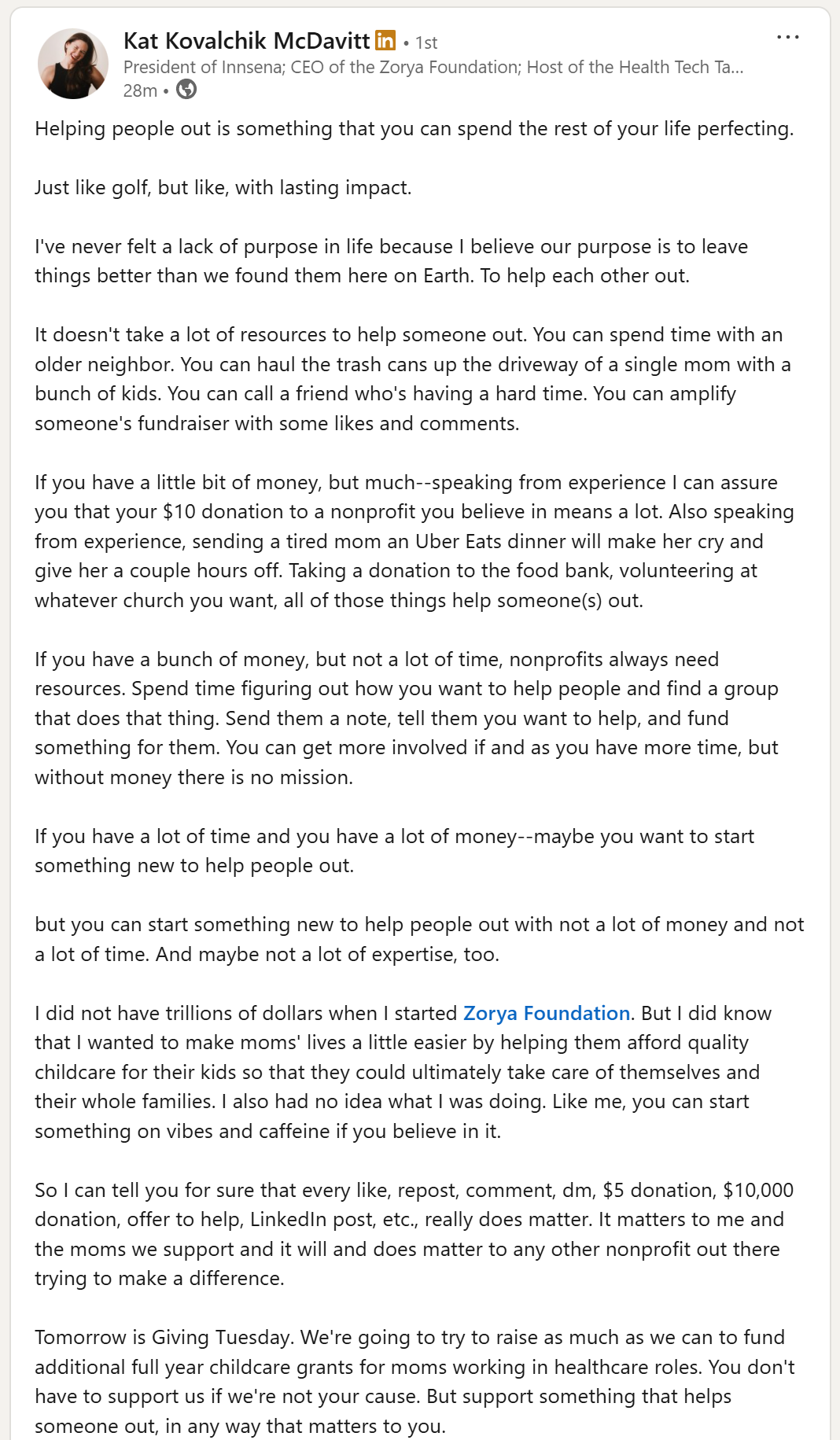Follow the Zorya Foundation link
The width and height of the screenshot is (840, 1440).
546,1013
